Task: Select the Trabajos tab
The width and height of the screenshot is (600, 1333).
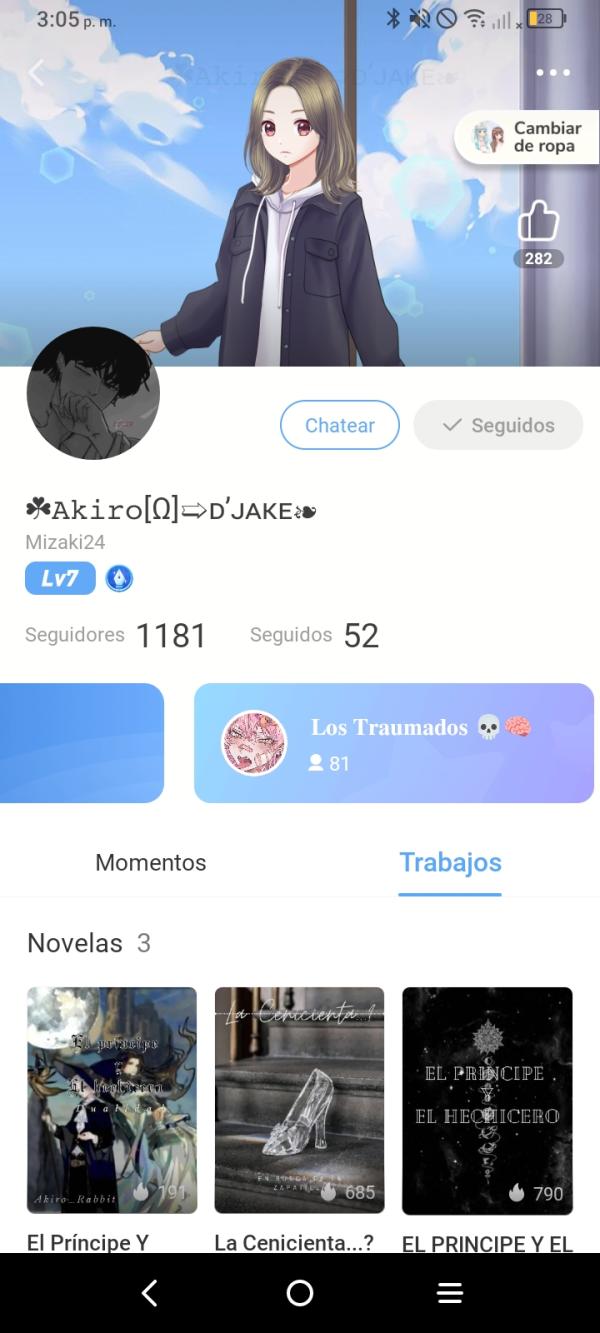Action: click(450, 863)
